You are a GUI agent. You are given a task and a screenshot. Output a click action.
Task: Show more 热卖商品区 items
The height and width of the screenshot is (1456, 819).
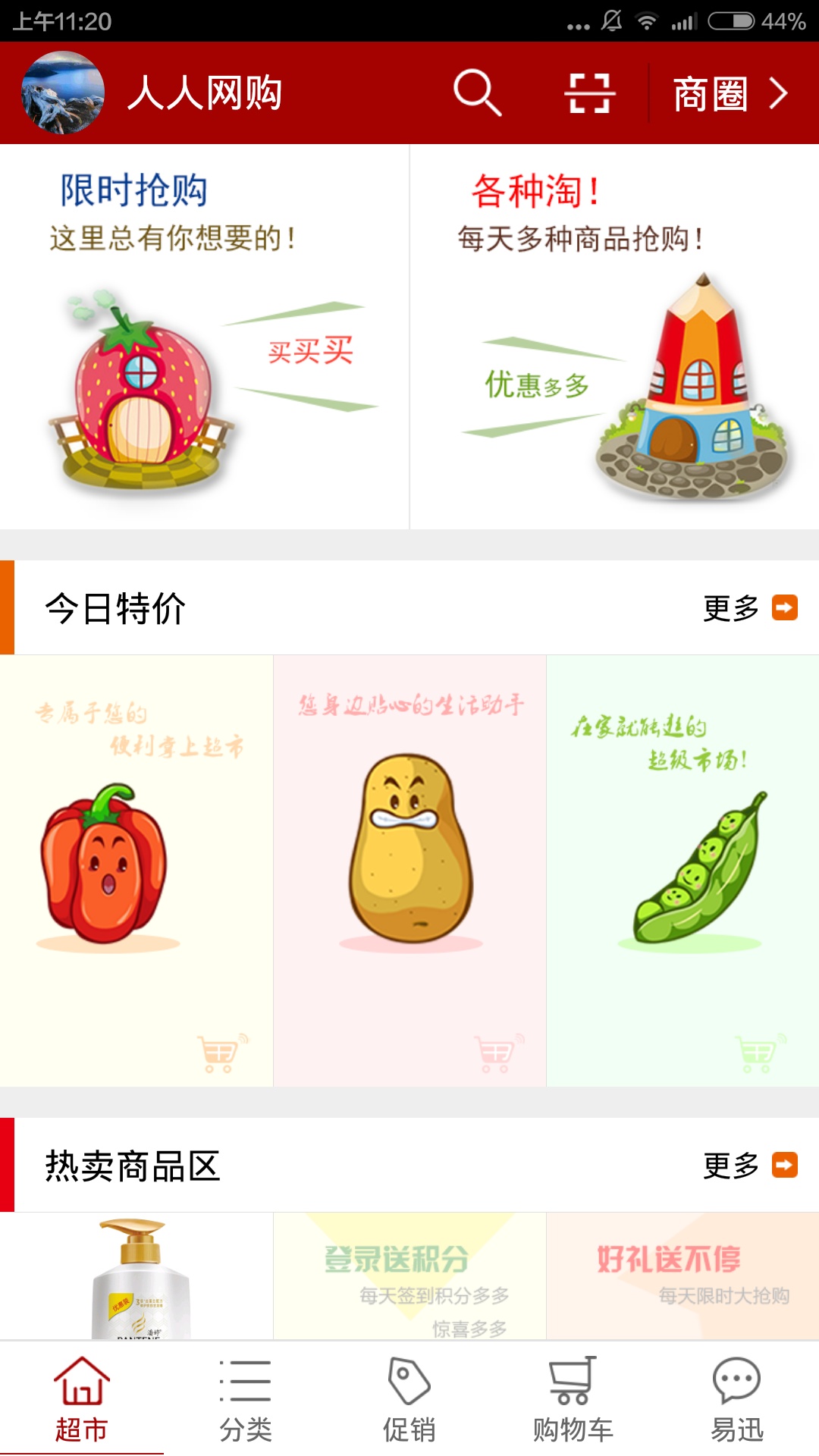point(749,1166)
